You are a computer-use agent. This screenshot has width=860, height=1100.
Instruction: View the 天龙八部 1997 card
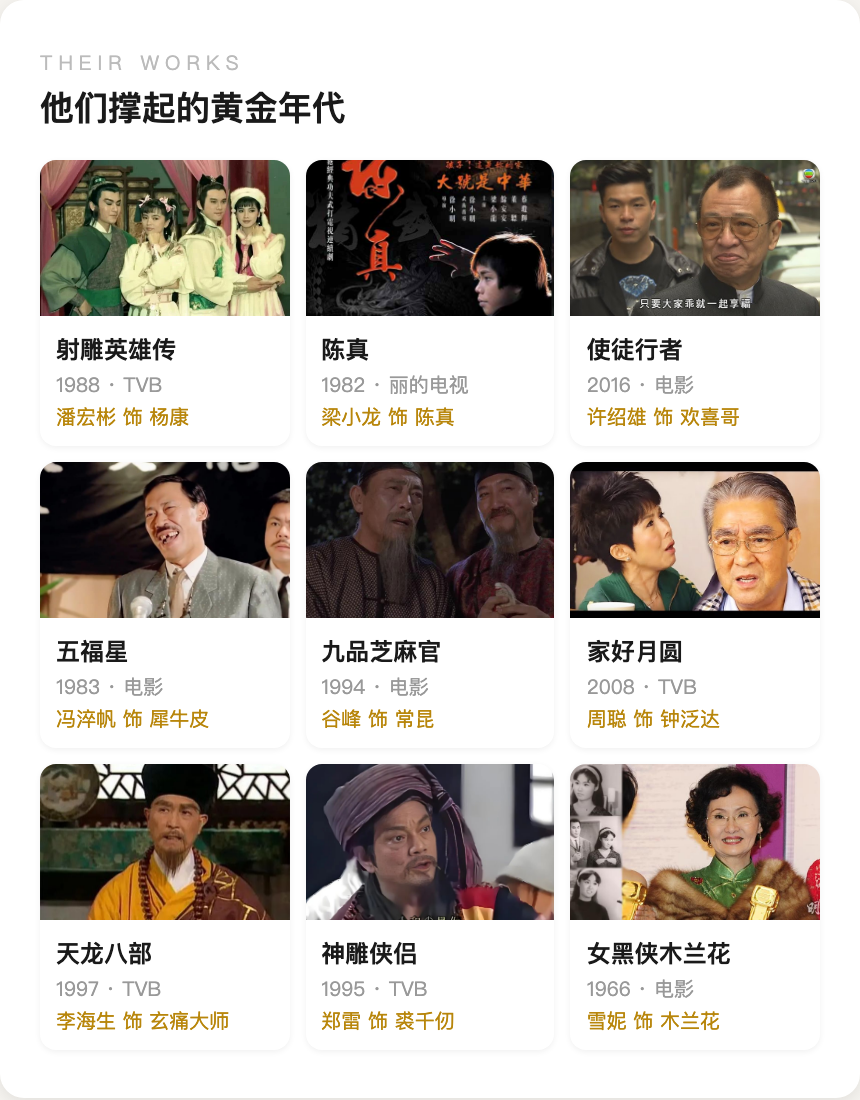(165, 906)
